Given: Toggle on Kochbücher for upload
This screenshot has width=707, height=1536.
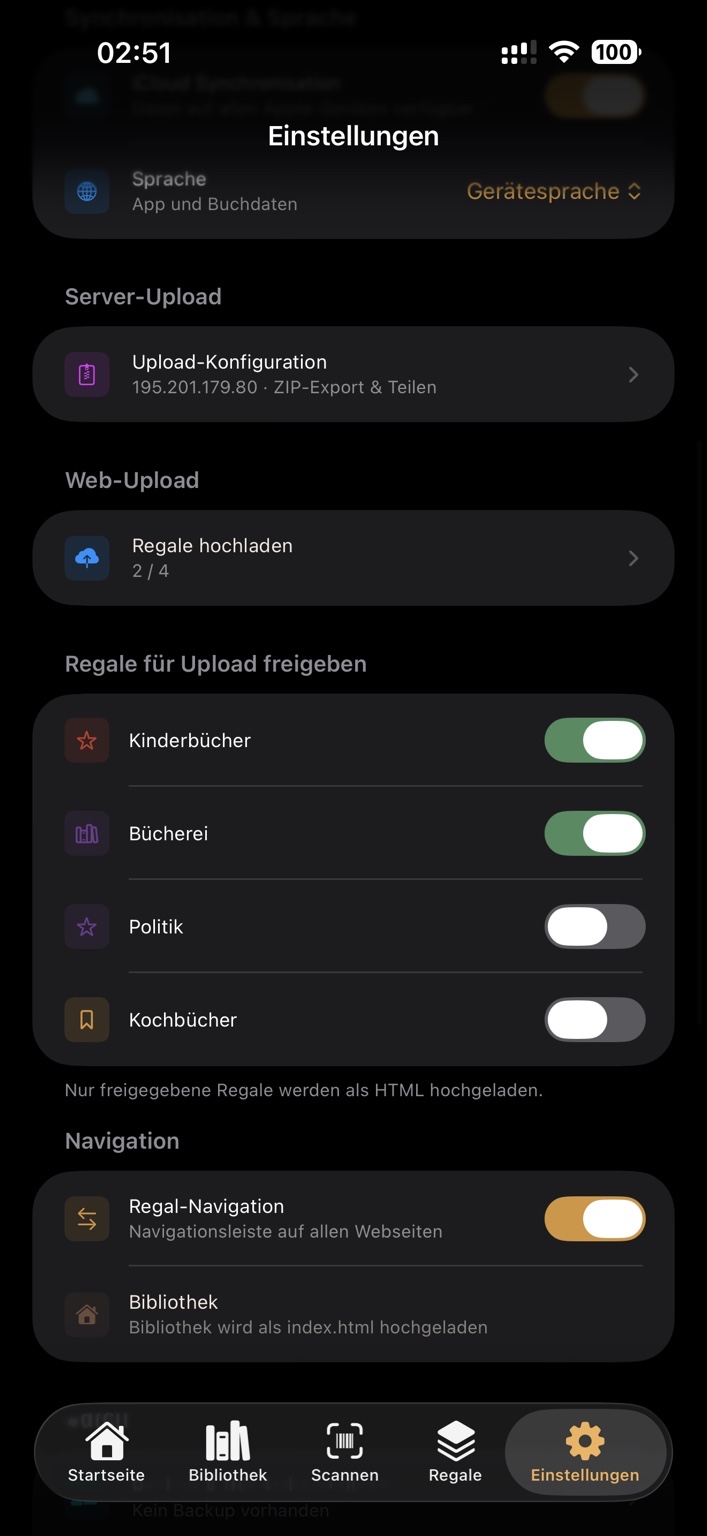Looking at the screenshot, I should tap(594, 1020).
